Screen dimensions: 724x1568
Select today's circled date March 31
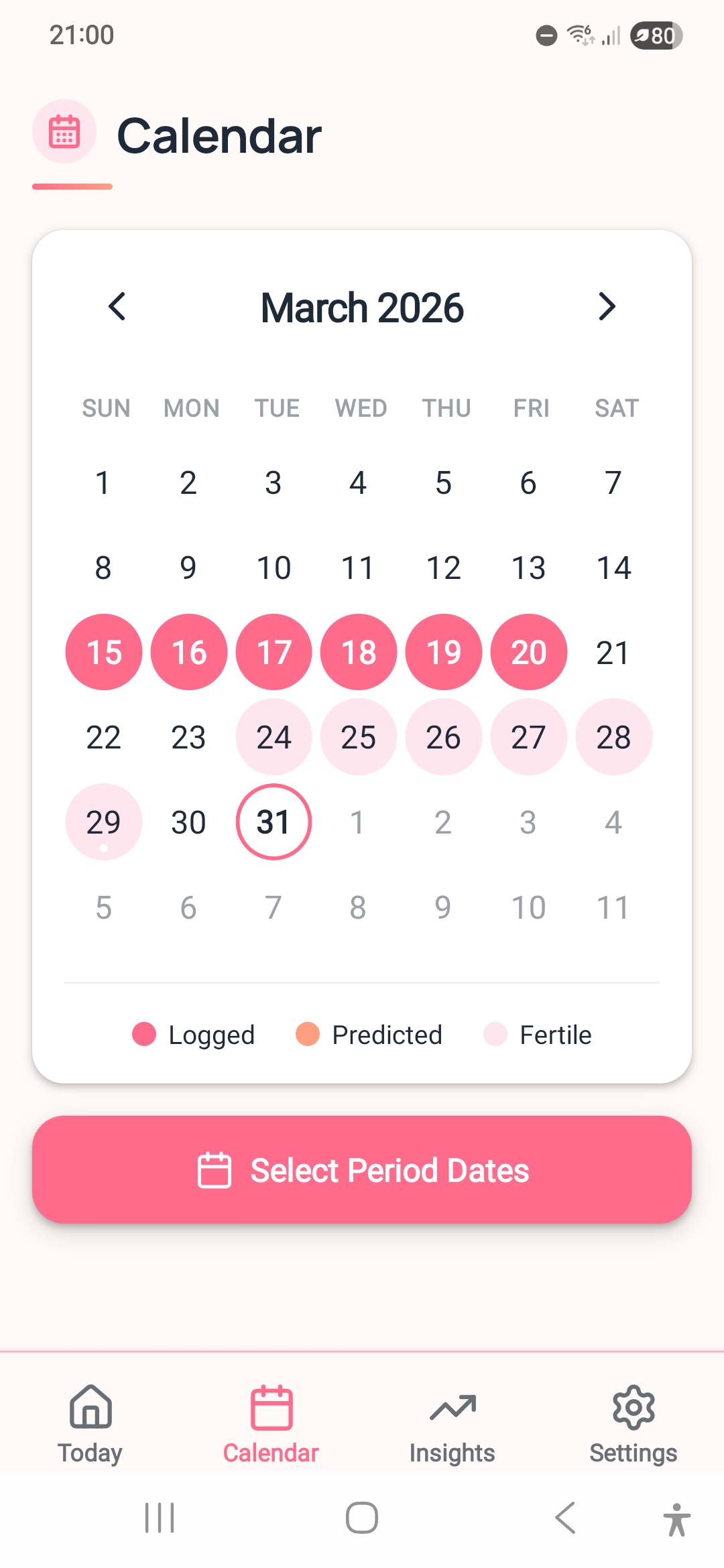pyautogui.click(x=273, y=822)
